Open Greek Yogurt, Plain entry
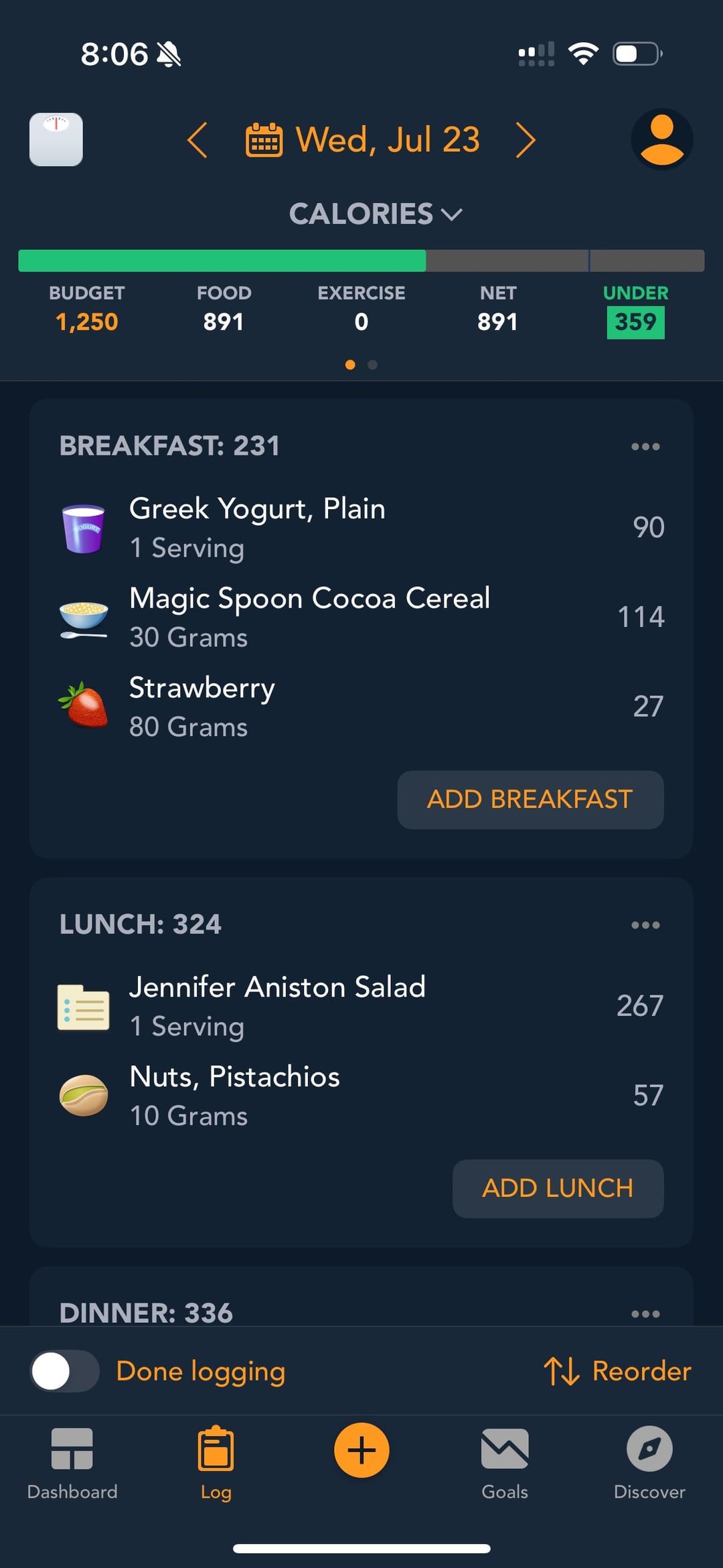723x1568 pixels. point(361,527)
